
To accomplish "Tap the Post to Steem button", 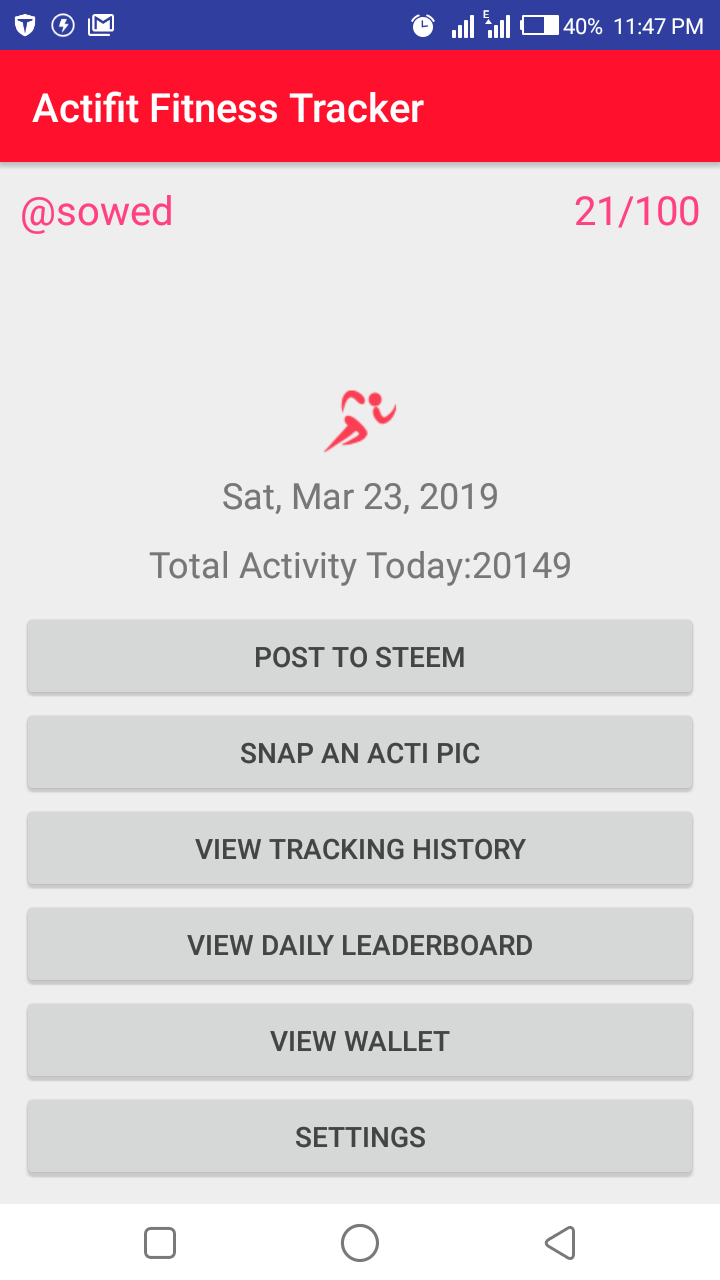I will 360,657.
